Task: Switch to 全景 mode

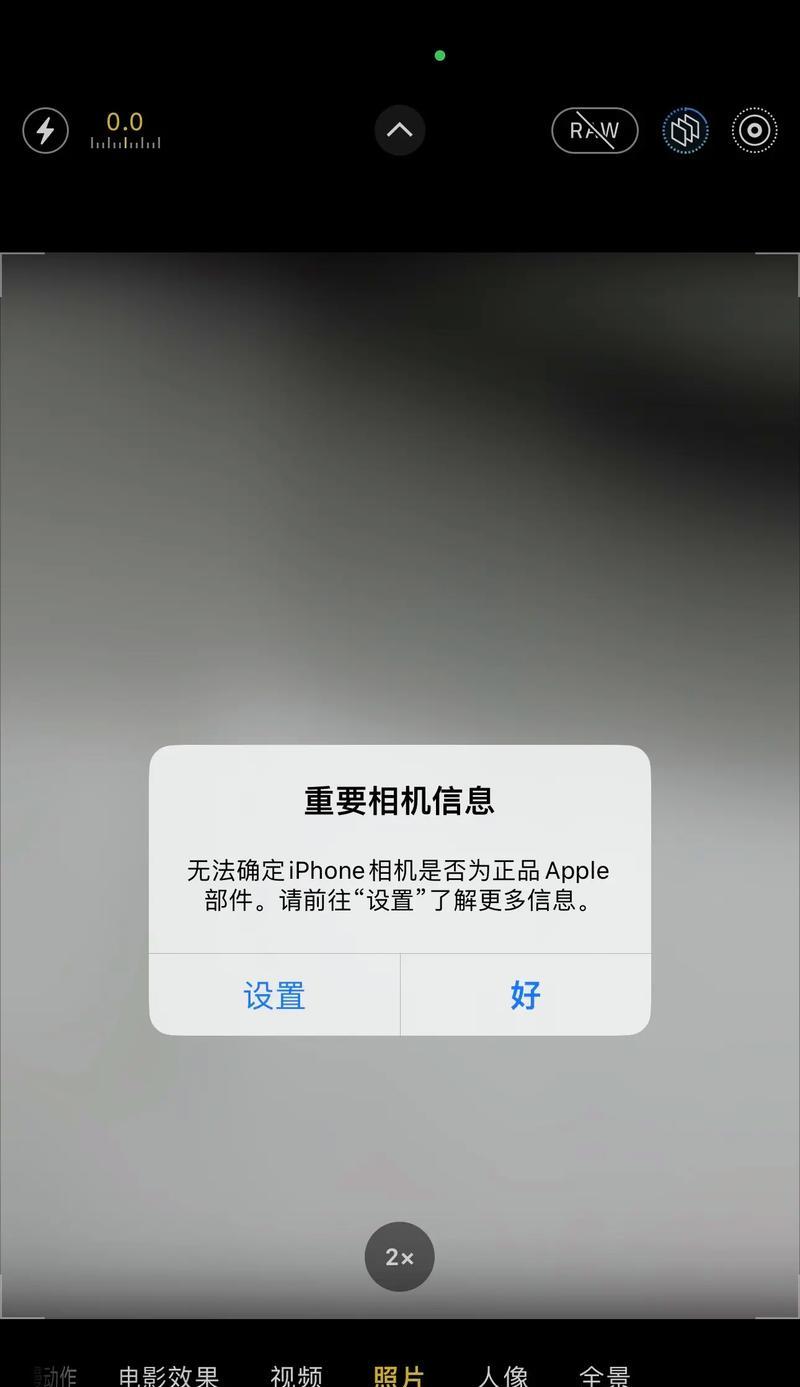Action: (605, 1375)
